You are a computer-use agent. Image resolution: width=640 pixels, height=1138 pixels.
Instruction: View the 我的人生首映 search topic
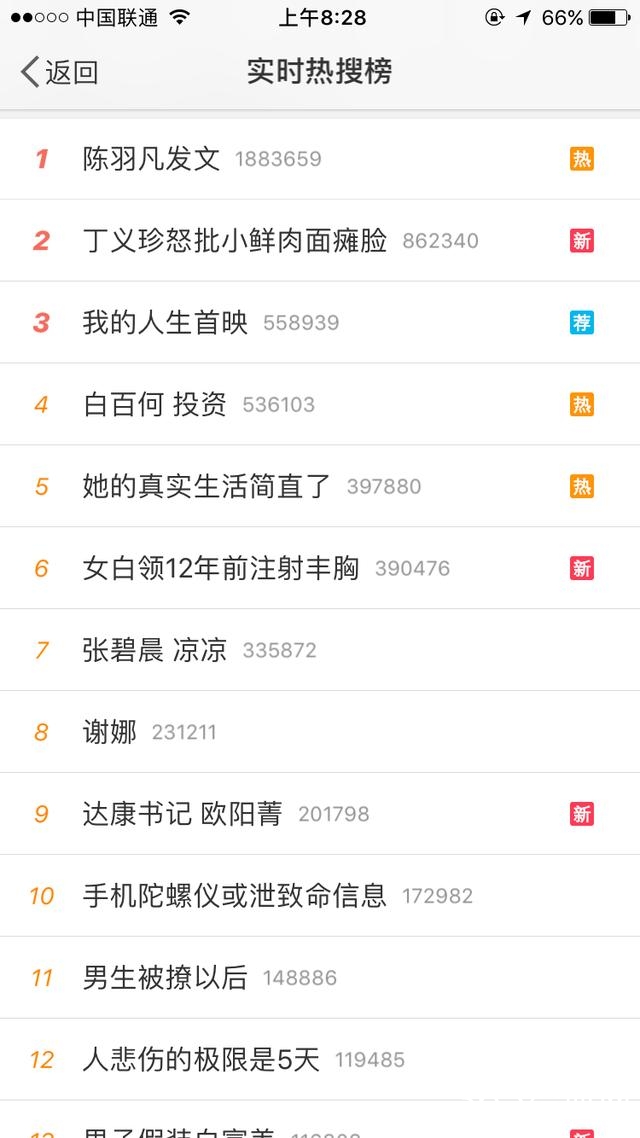tap(166, 323)
